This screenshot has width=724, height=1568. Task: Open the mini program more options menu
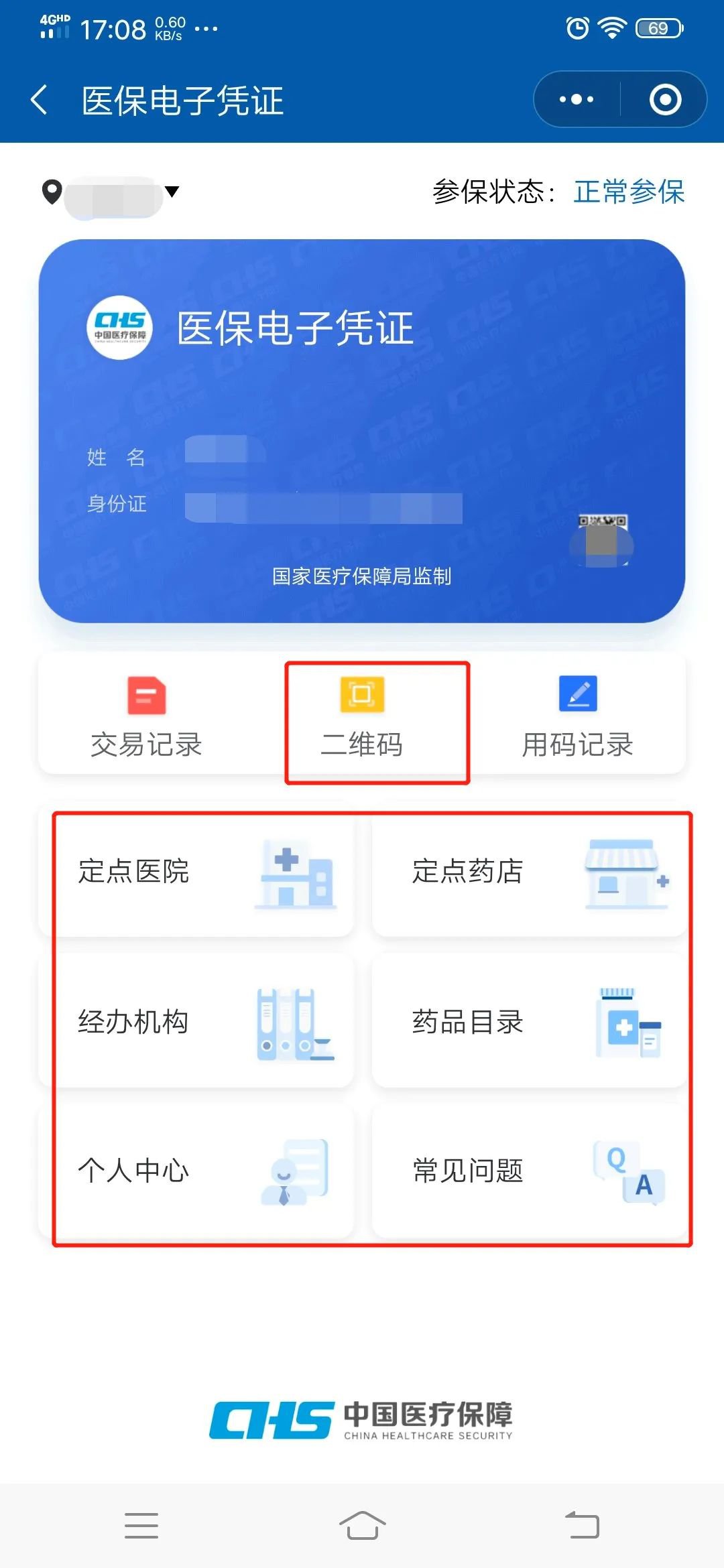[x=577, y=100]
